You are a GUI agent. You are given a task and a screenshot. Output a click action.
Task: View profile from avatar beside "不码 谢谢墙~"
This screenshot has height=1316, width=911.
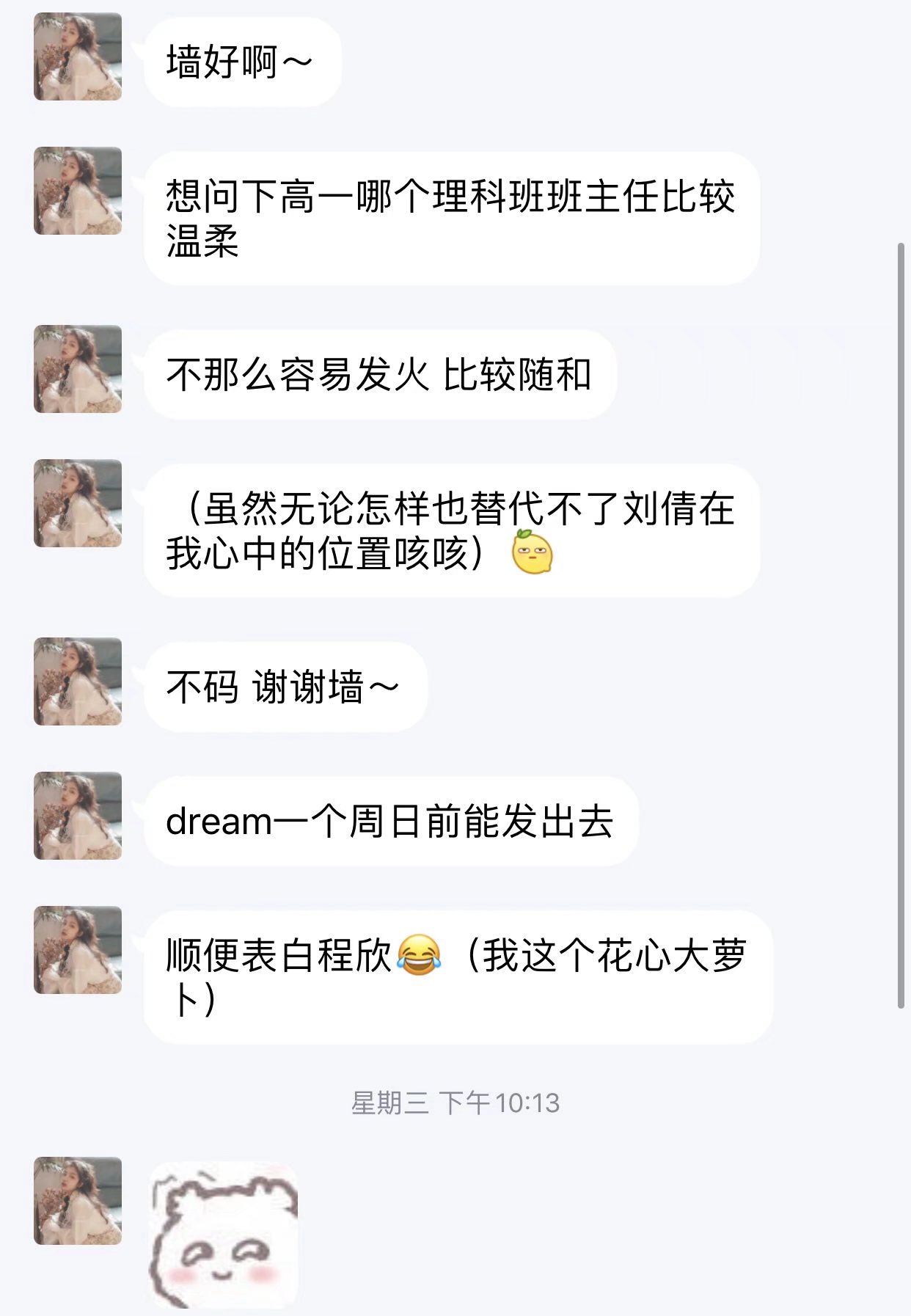tap(78, 681)
